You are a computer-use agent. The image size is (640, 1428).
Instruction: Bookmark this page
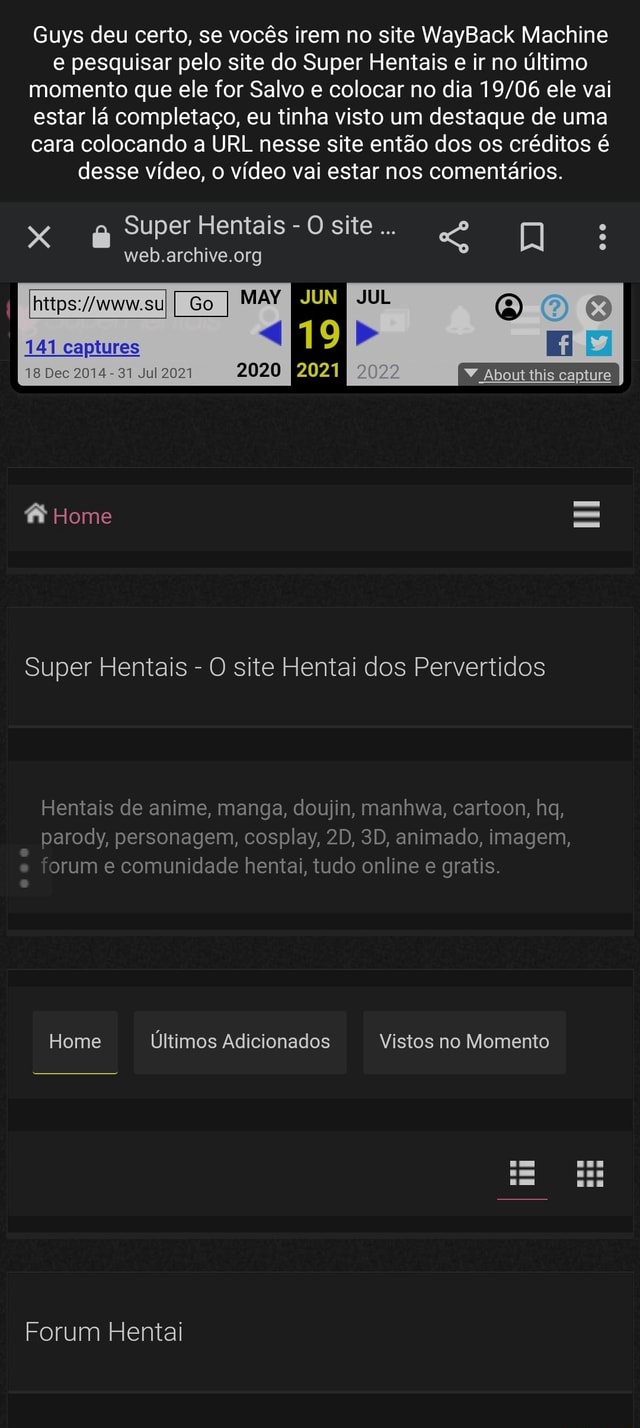tap(532, 238)
